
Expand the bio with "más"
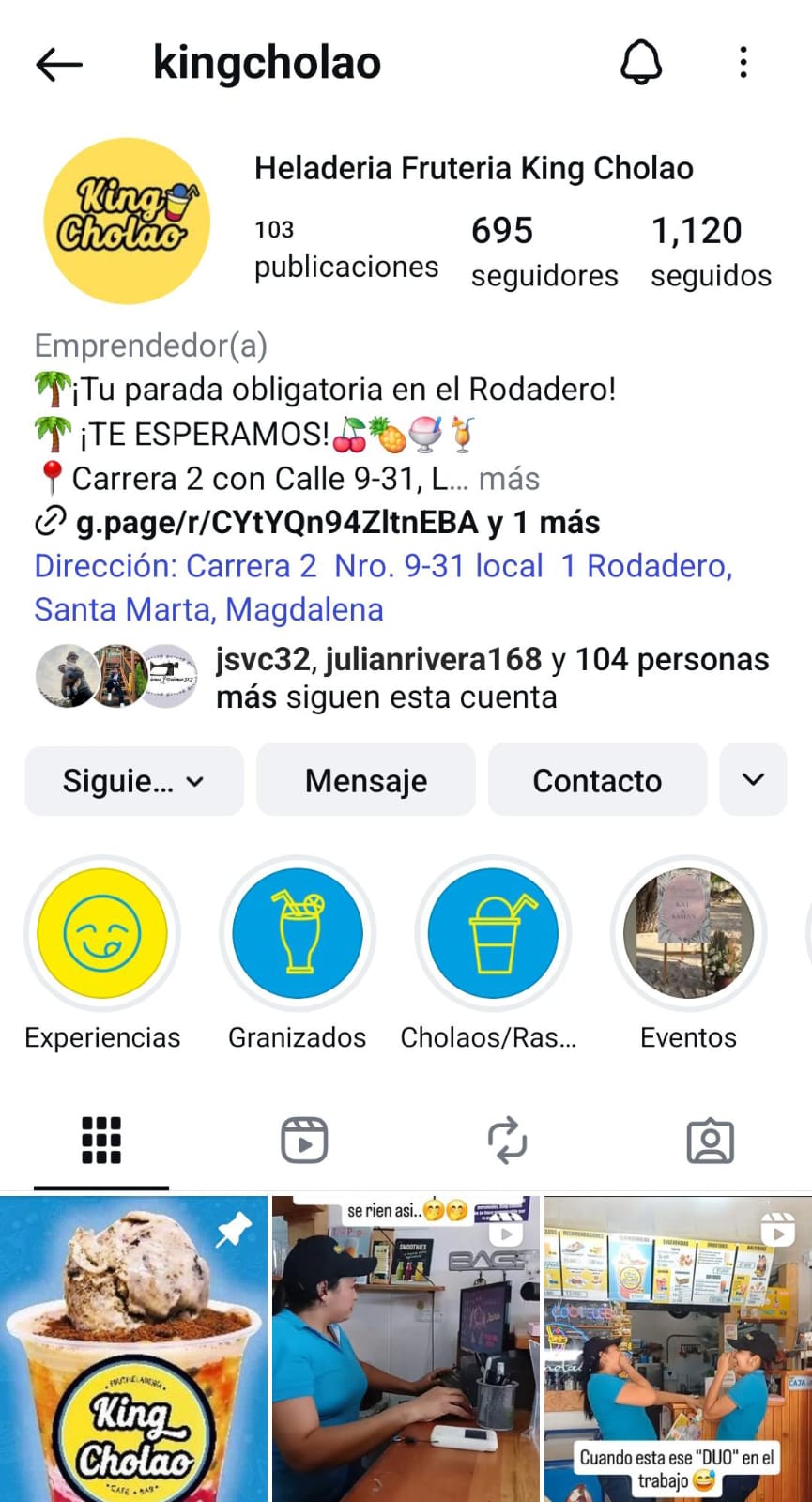coord(509,479)
